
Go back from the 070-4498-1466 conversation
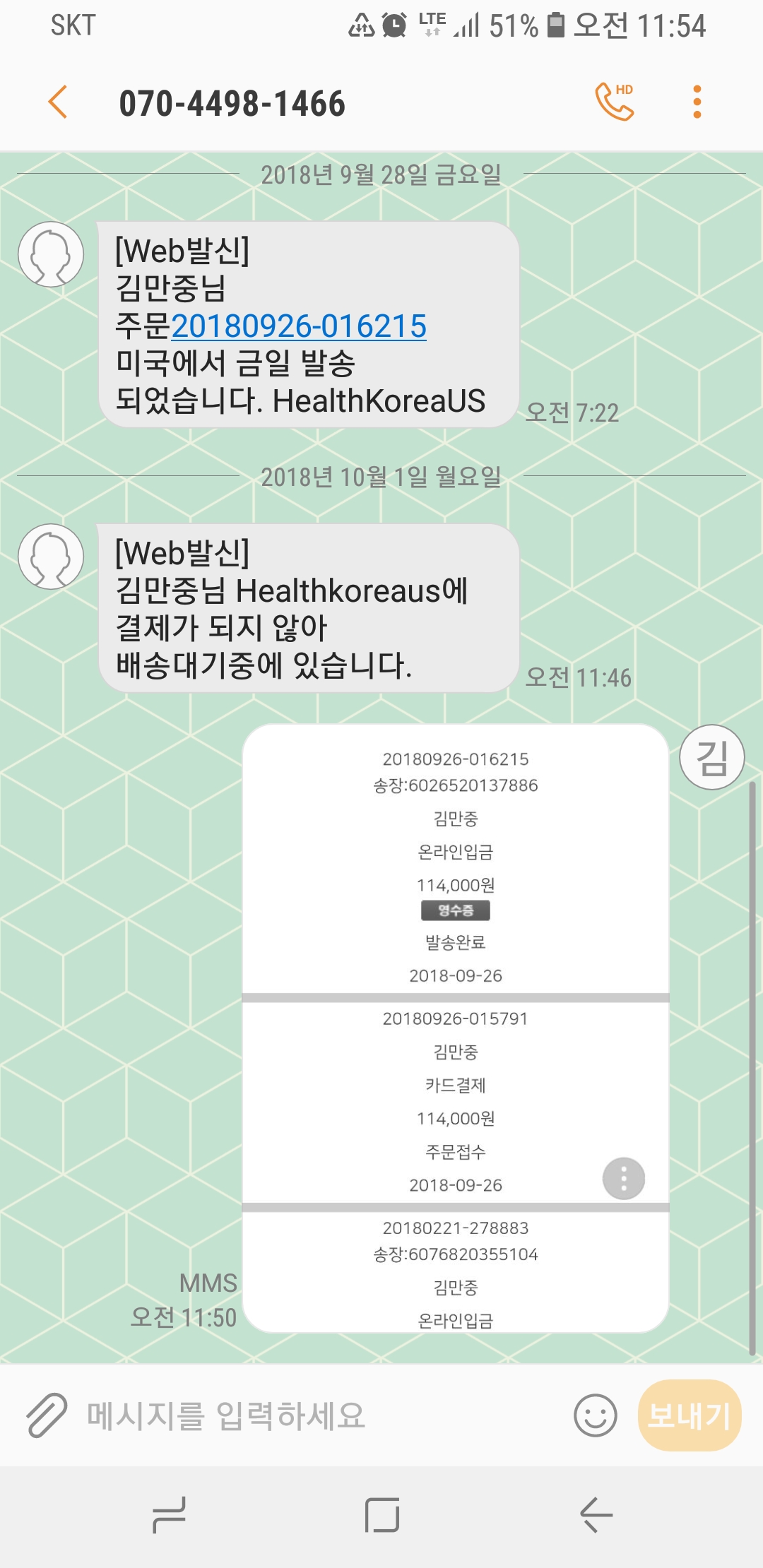(x=58, y=103)
